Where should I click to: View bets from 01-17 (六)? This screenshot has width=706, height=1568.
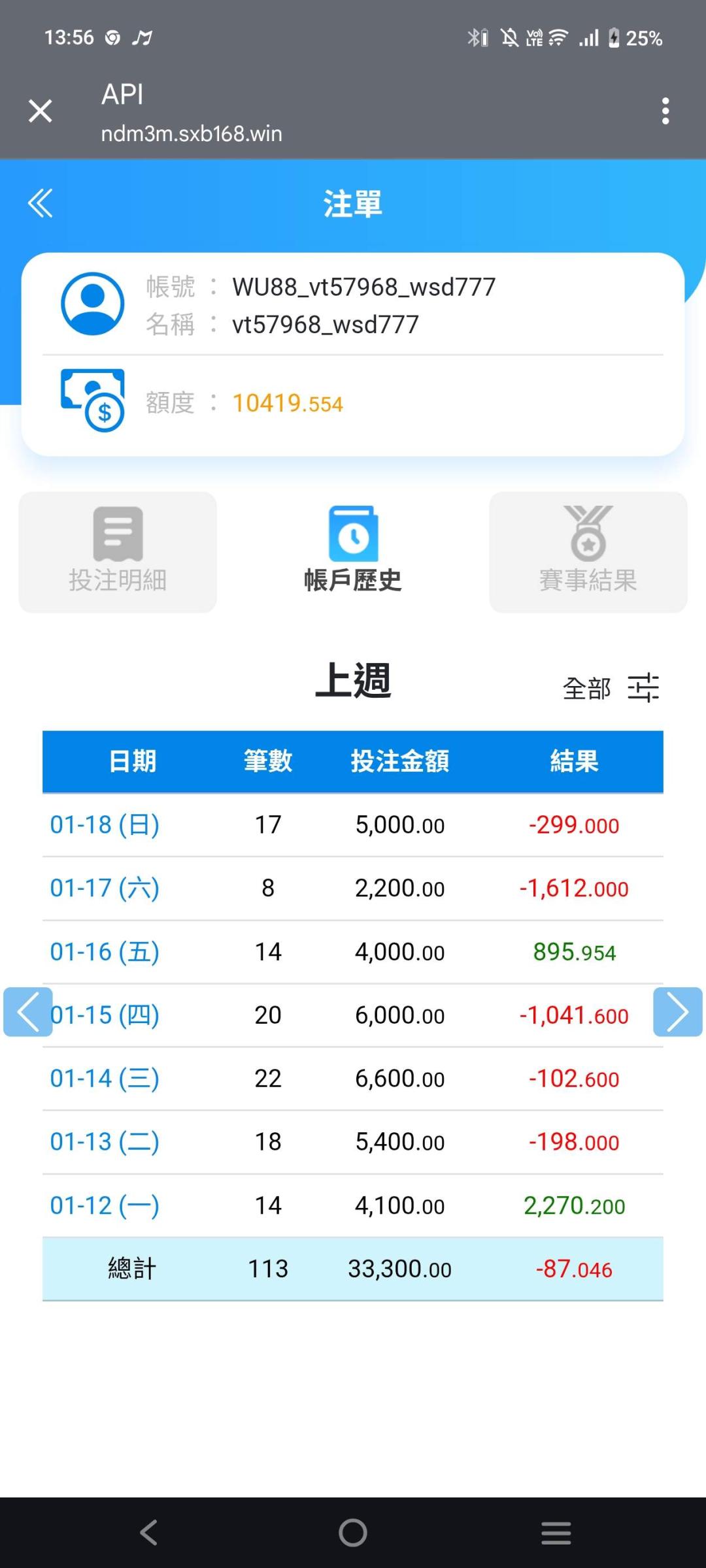105,889
